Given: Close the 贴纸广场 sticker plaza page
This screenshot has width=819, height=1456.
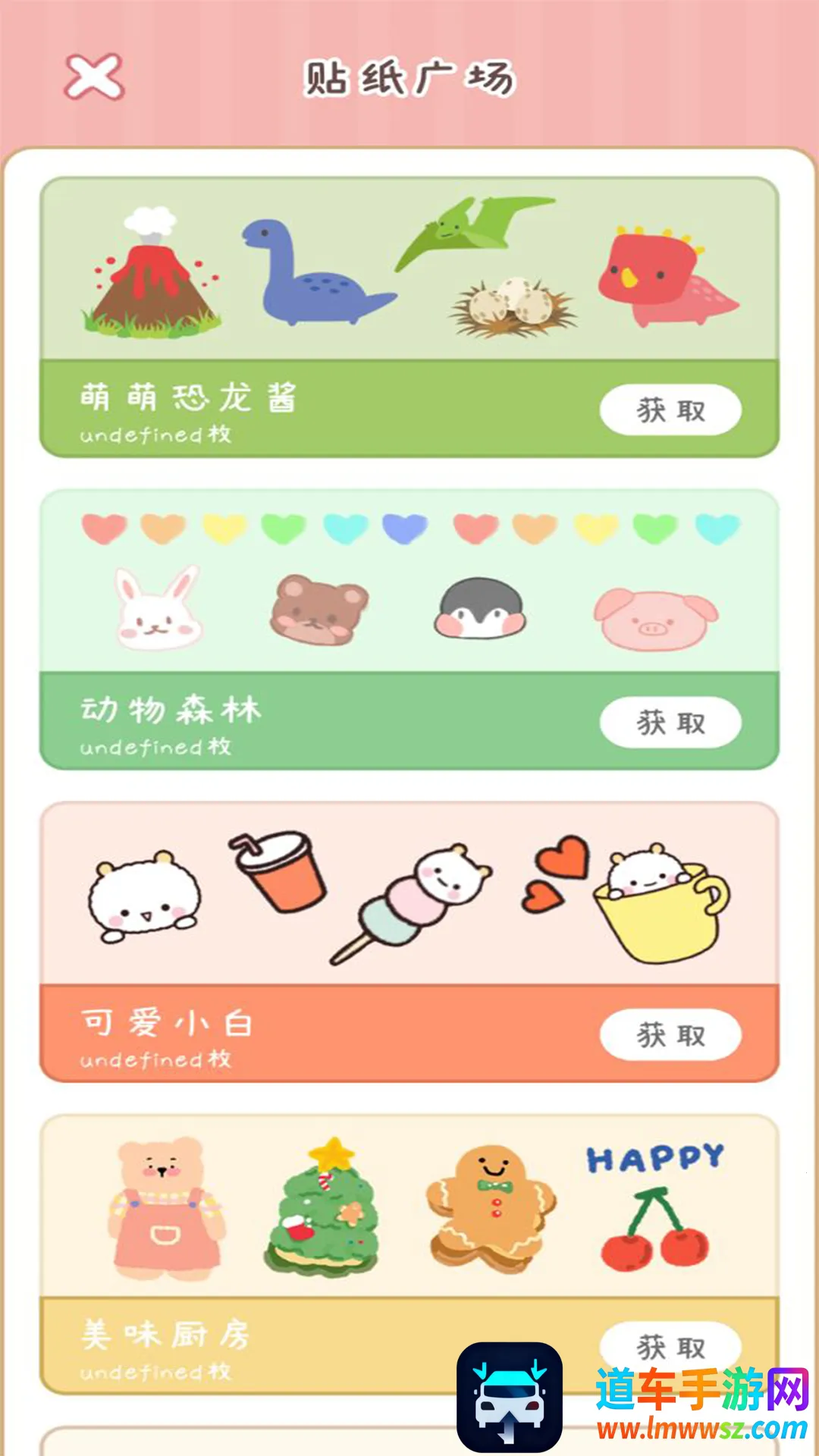Looking at the screenshot, I should 94,77.
